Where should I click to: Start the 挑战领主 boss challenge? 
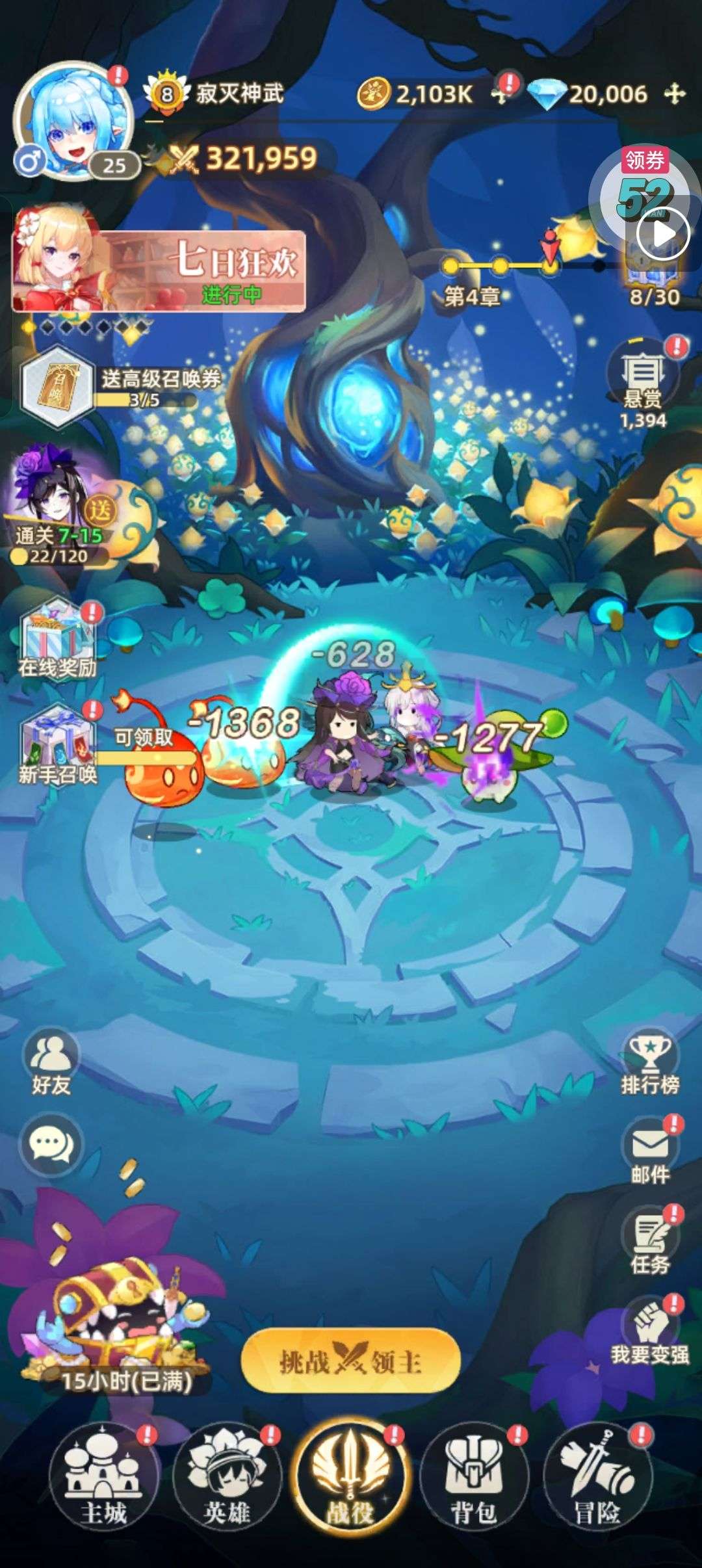(x=350, y=1360)
